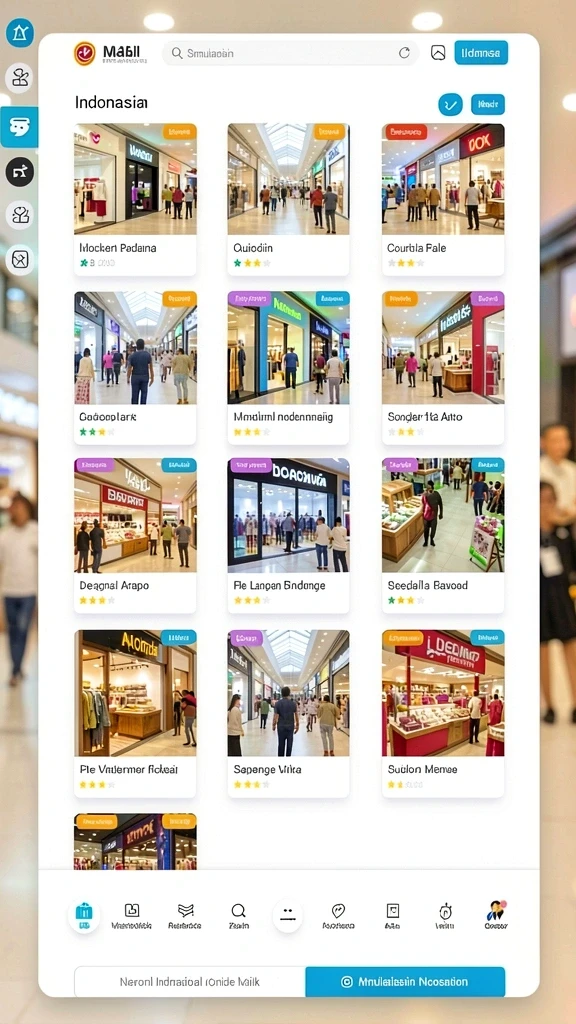Tap the refresh icon in search bar
The image size is (576, 1024).
pyautogui.click(x=404, y=53)
